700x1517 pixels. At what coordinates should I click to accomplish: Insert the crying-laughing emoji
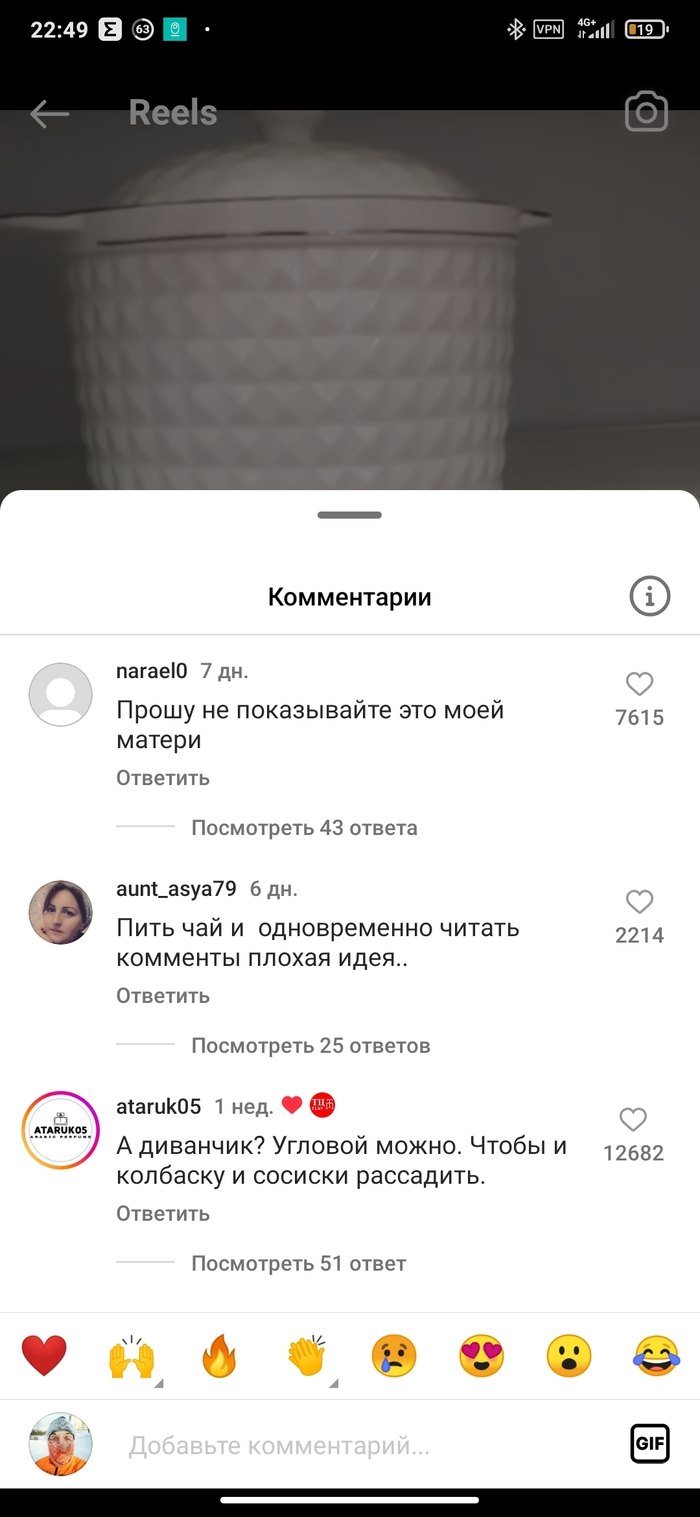656,1357
